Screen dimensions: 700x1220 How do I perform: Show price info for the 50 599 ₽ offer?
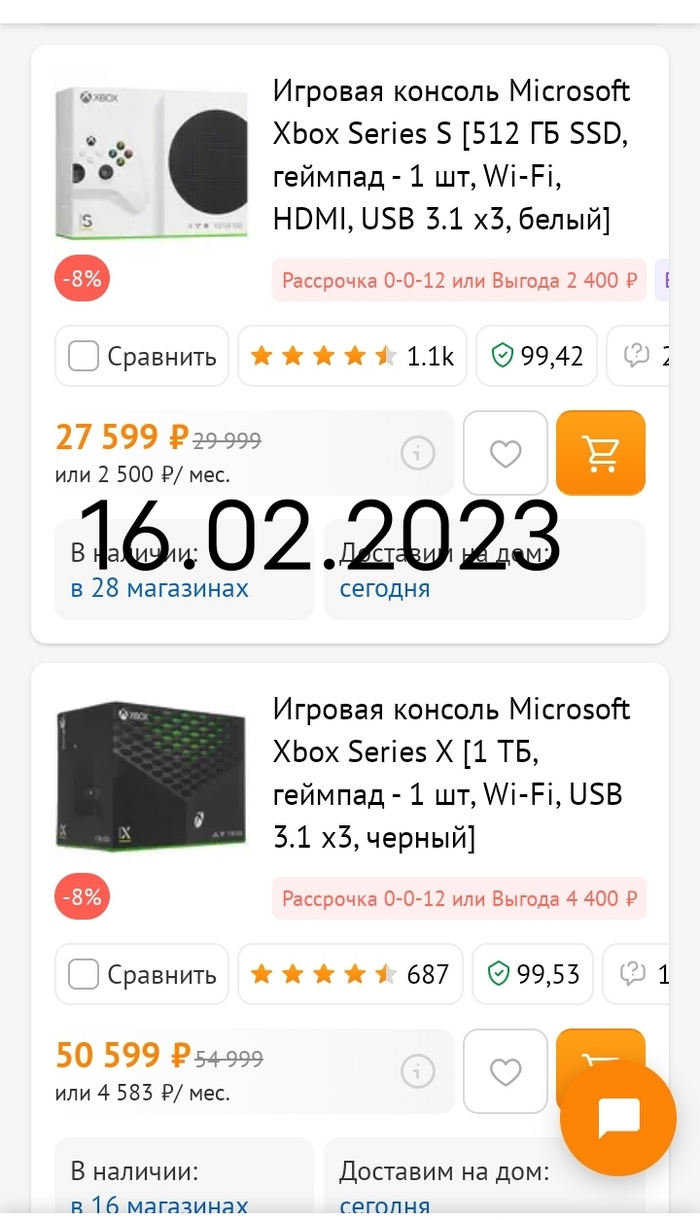pyautogui.click(x=418, y=1072)
